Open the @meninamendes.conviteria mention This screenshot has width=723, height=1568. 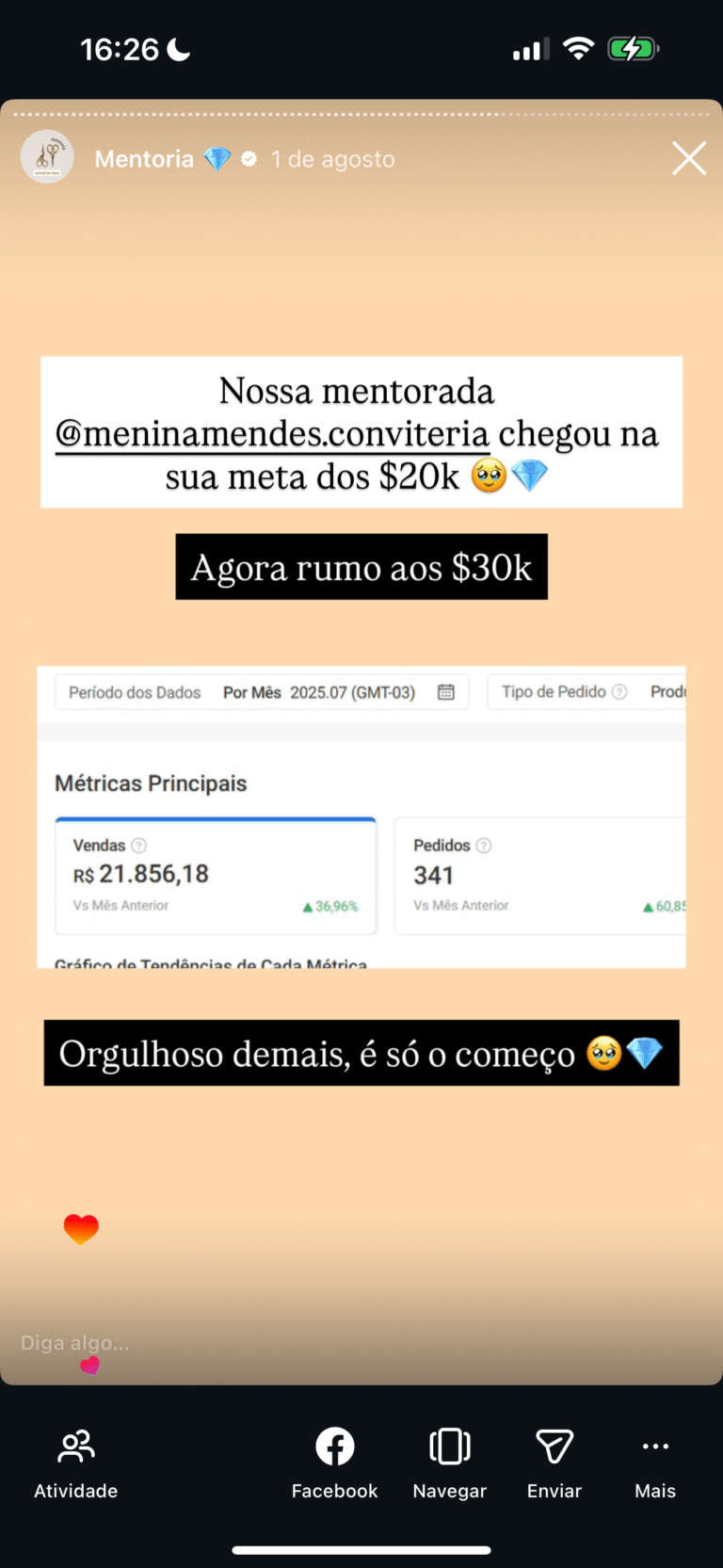(x=272, y=435)
